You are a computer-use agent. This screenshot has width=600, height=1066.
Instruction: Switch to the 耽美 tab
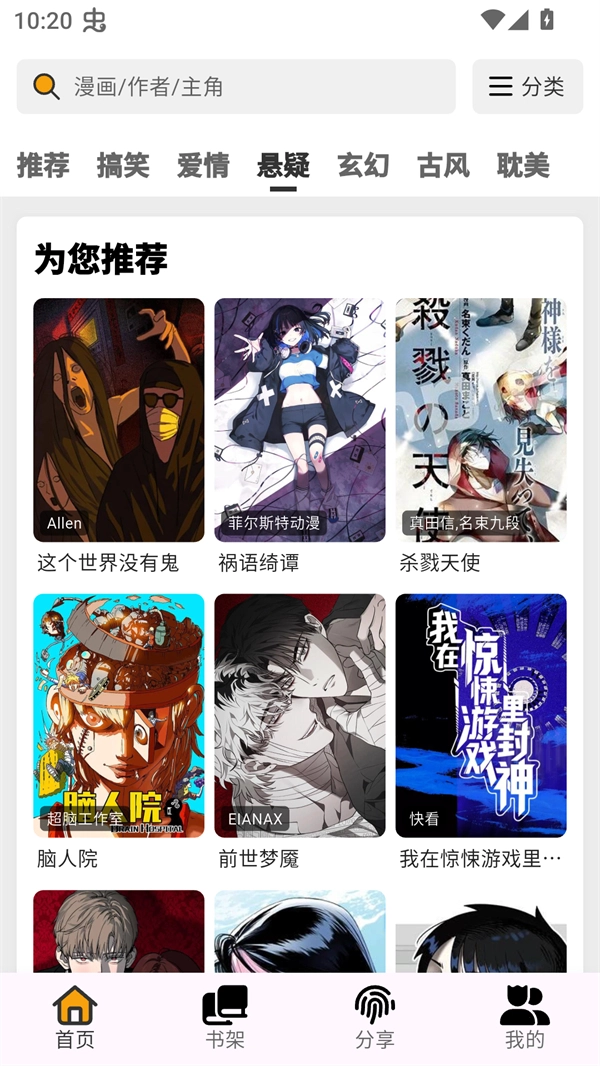523,165
